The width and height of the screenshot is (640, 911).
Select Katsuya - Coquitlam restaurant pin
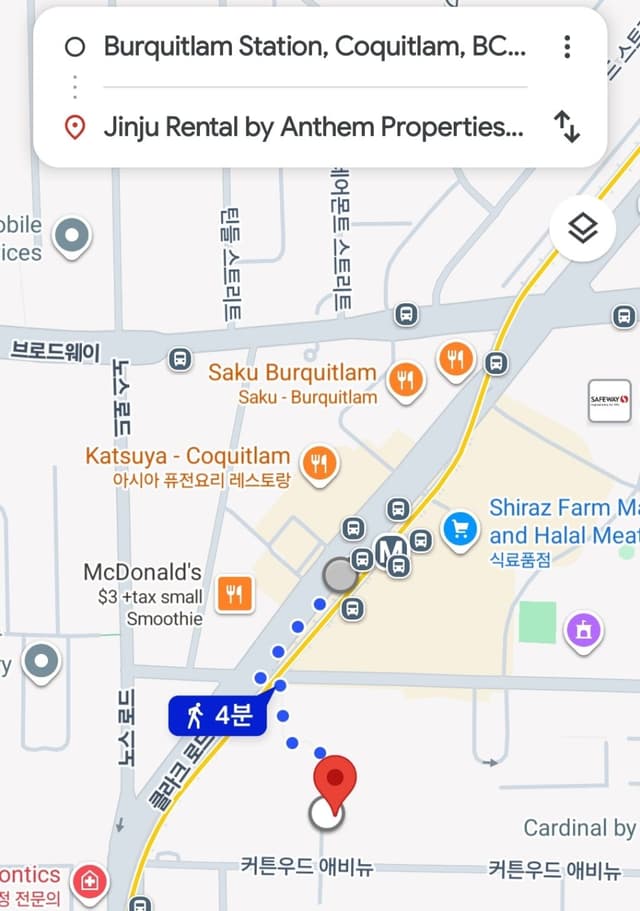click(319, 464)
